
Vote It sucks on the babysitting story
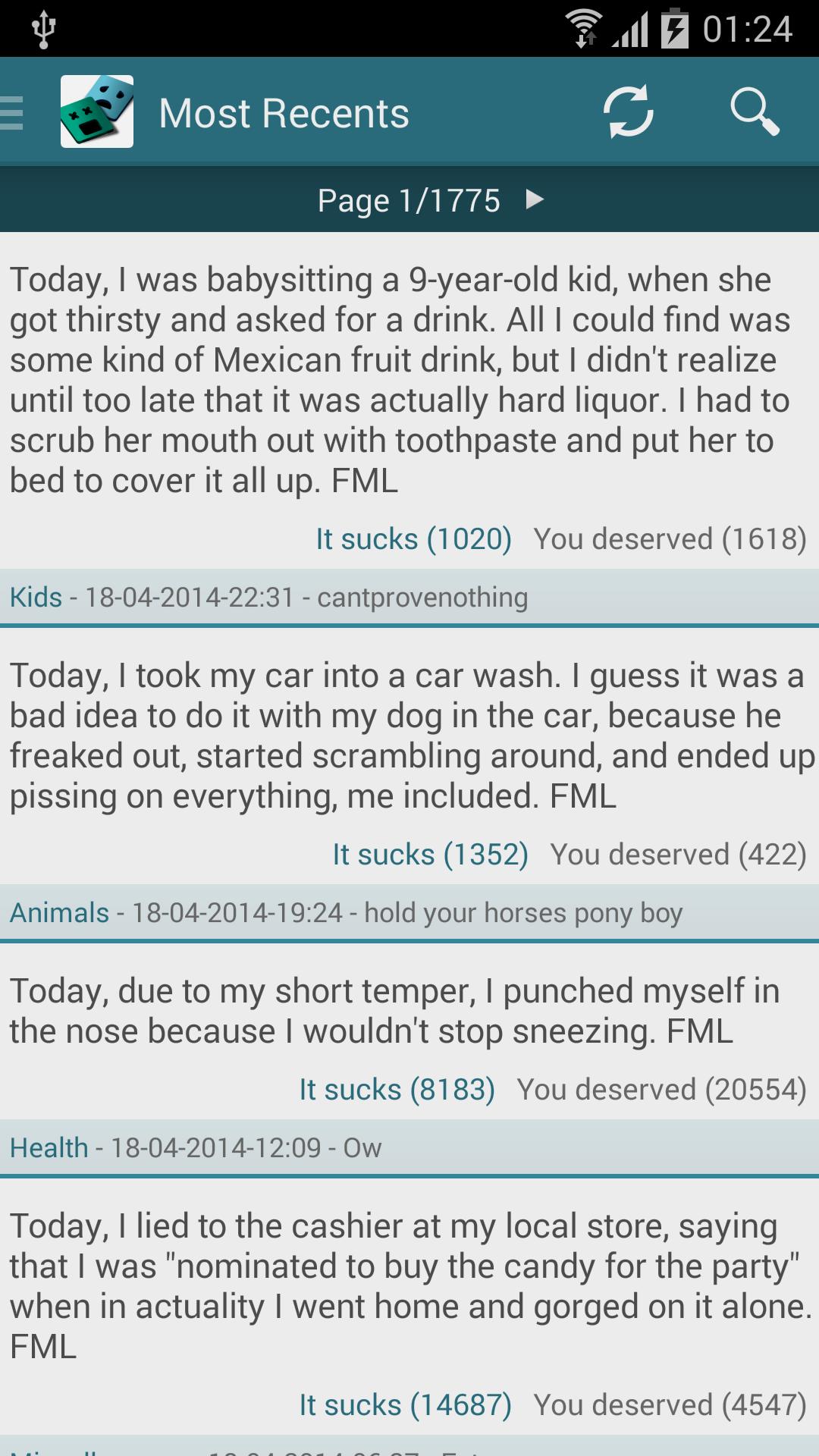[413, 538]
